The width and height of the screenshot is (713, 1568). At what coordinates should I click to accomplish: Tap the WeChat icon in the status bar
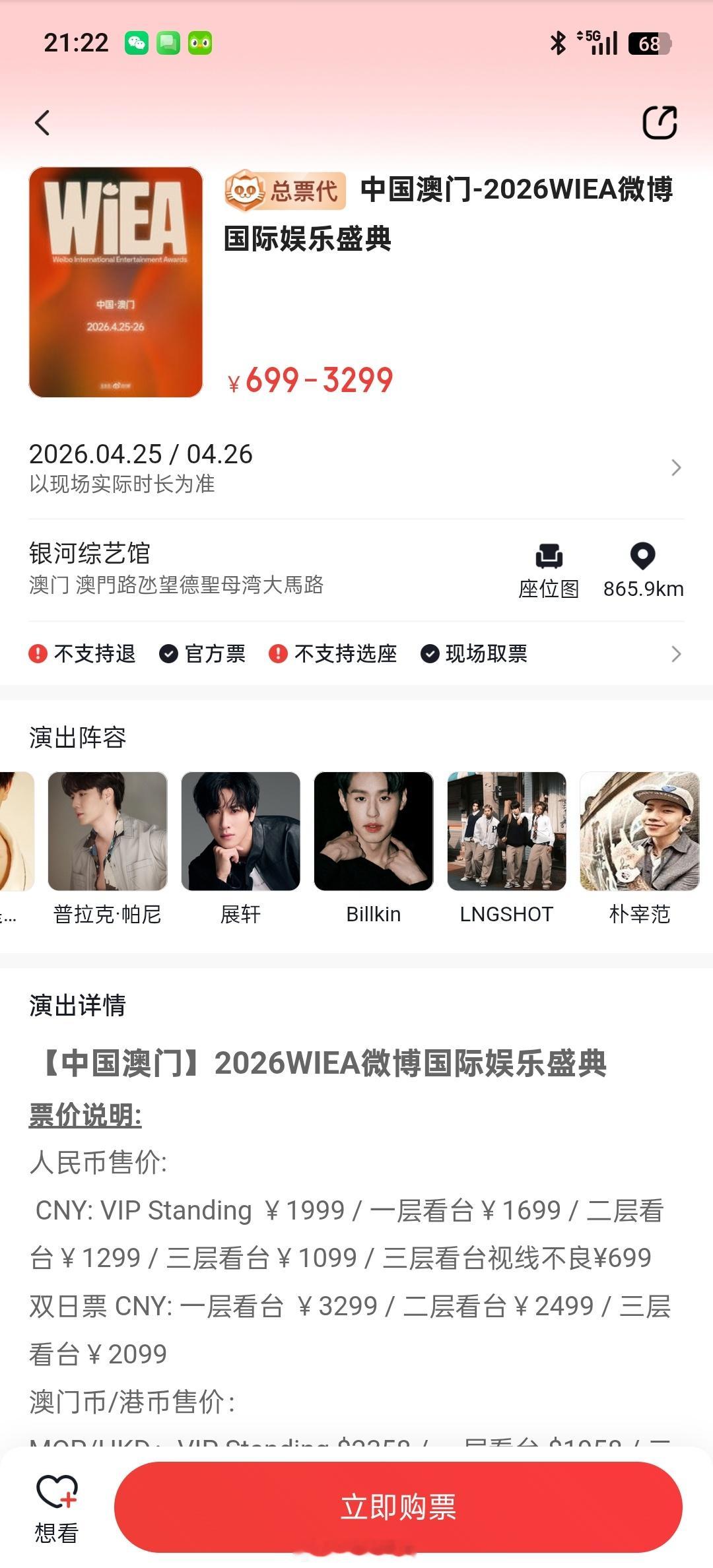[136, 41]
